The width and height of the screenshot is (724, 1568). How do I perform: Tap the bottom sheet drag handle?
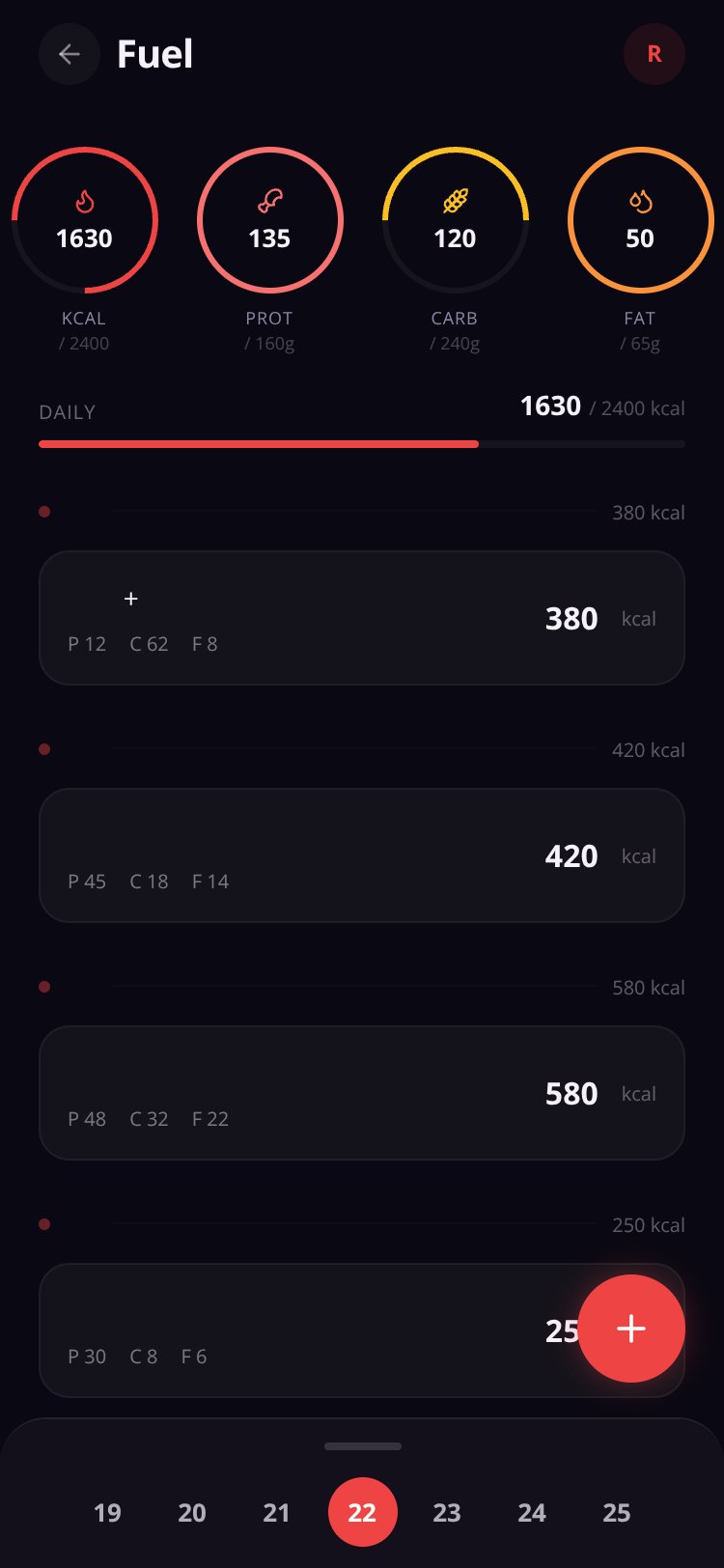click(x=363, y=1446)
